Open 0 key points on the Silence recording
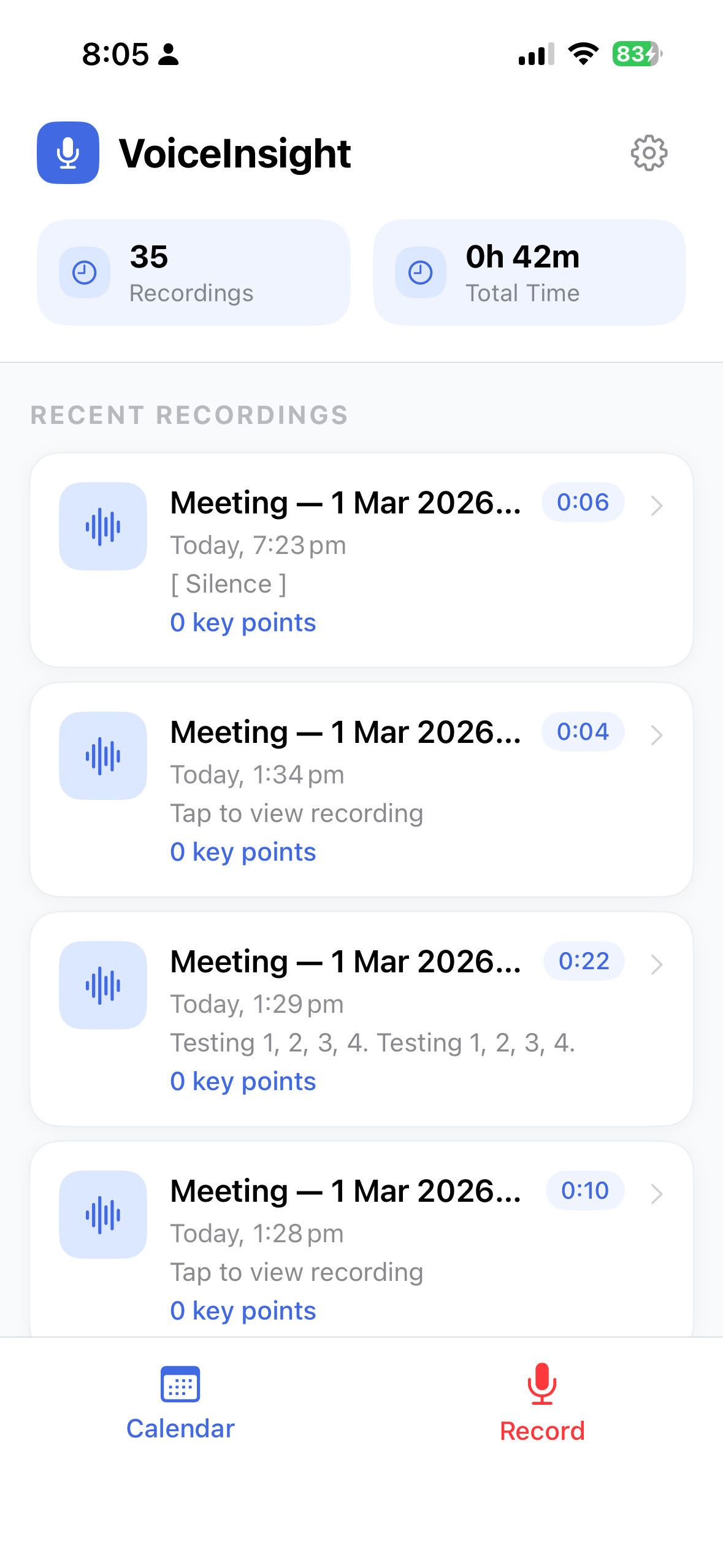Viewport: 723px width, 1568px height. 243,622
